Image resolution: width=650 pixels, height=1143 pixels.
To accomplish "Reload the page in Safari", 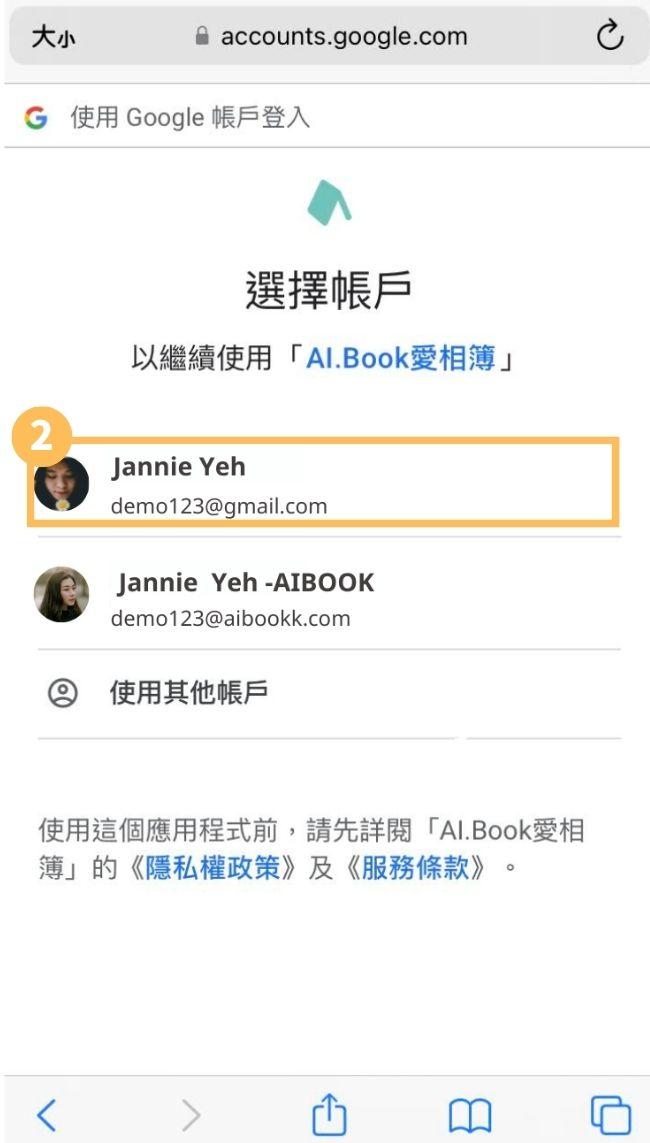I will coord(609,38).
